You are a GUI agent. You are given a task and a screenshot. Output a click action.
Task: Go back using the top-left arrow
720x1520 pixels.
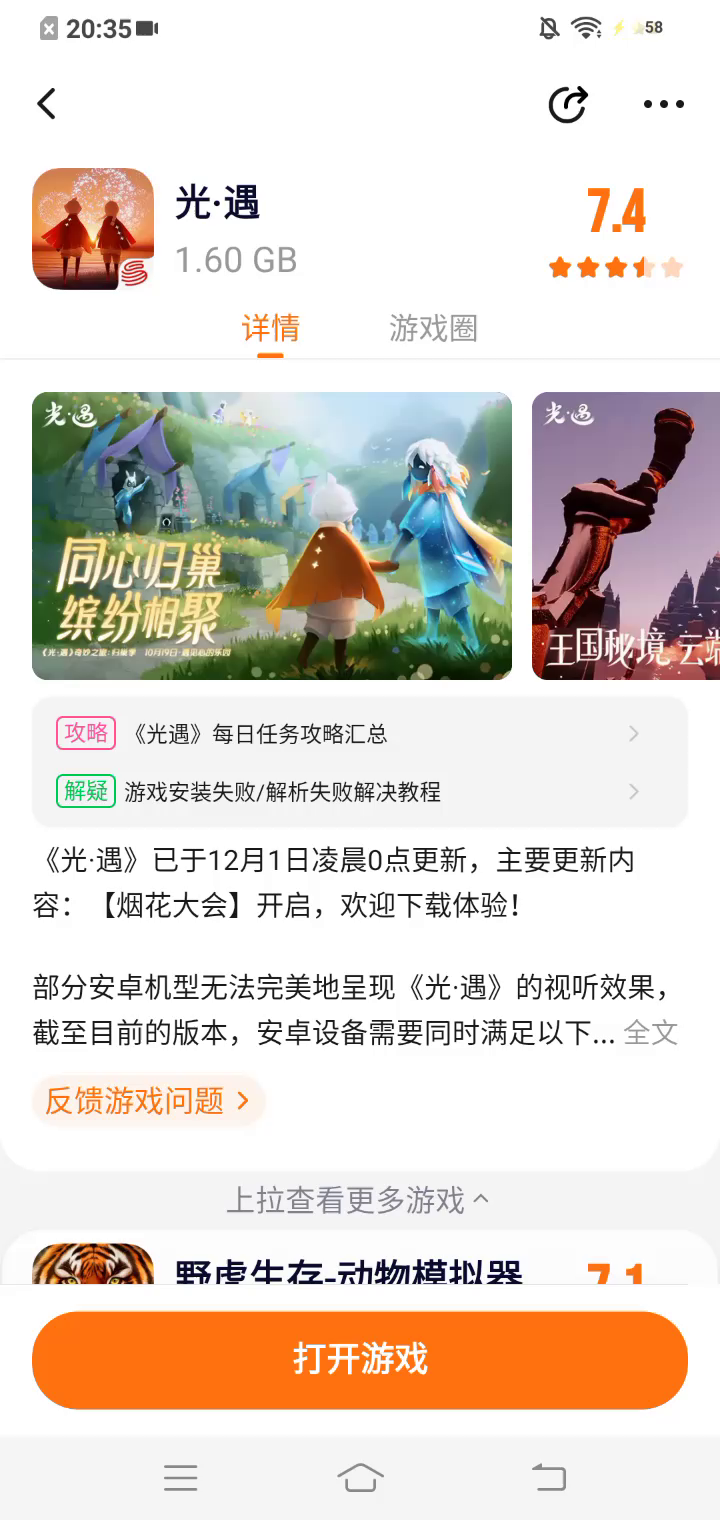pos(47,104)
